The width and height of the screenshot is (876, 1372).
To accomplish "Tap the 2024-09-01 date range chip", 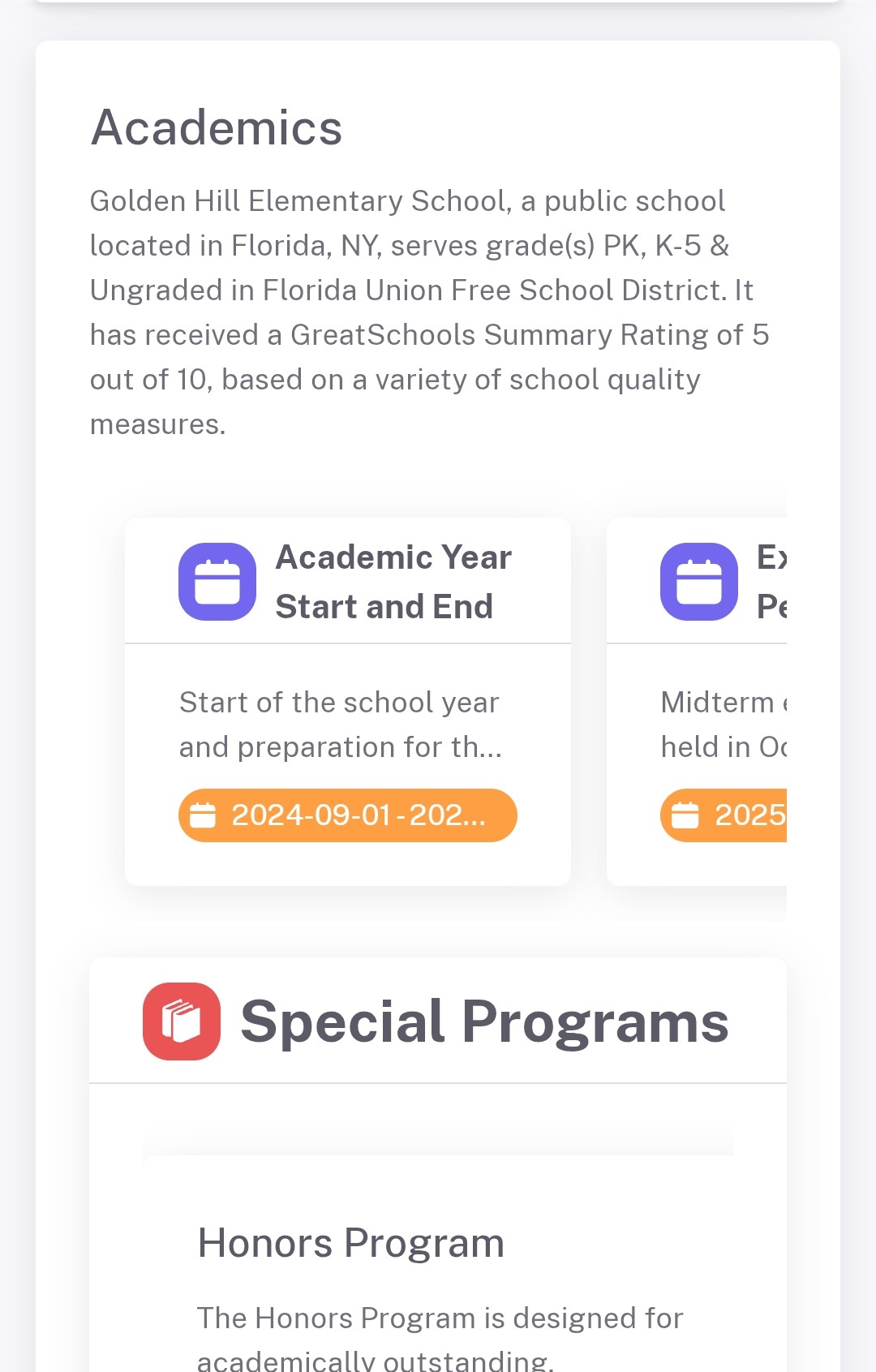I will pos(347,815).
